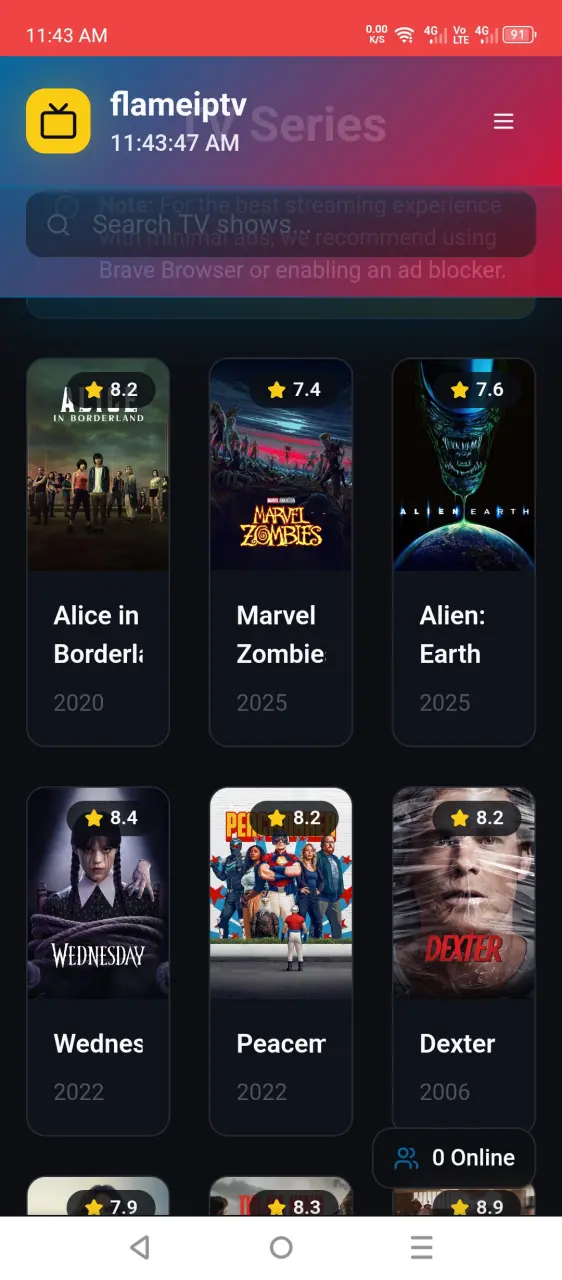The height and width of the screenshot is (1280, 562).
Task: Open the Peacemaker series card
Action: coord(281,961)
